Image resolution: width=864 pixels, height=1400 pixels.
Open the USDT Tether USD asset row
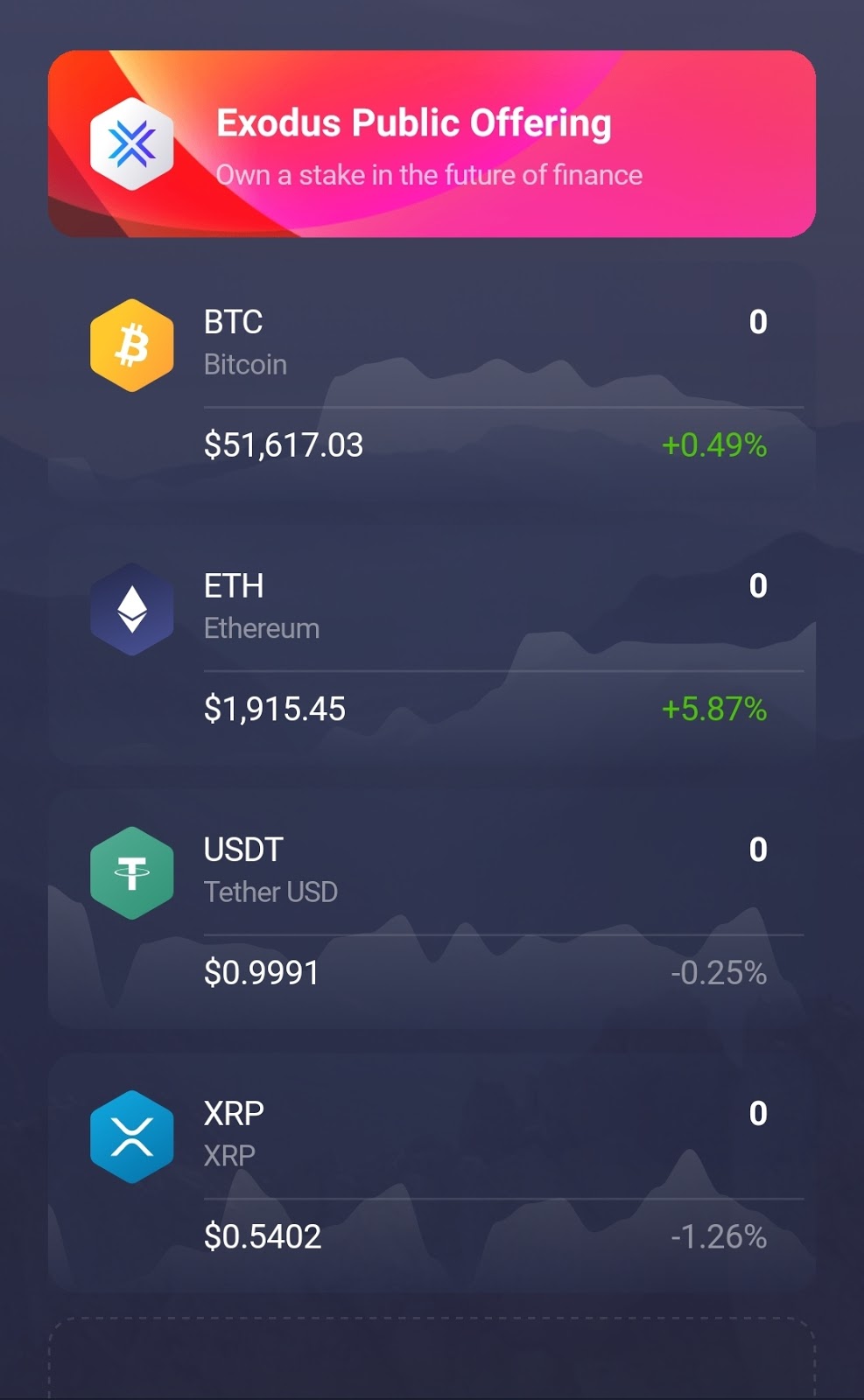[x=432, y=908]
